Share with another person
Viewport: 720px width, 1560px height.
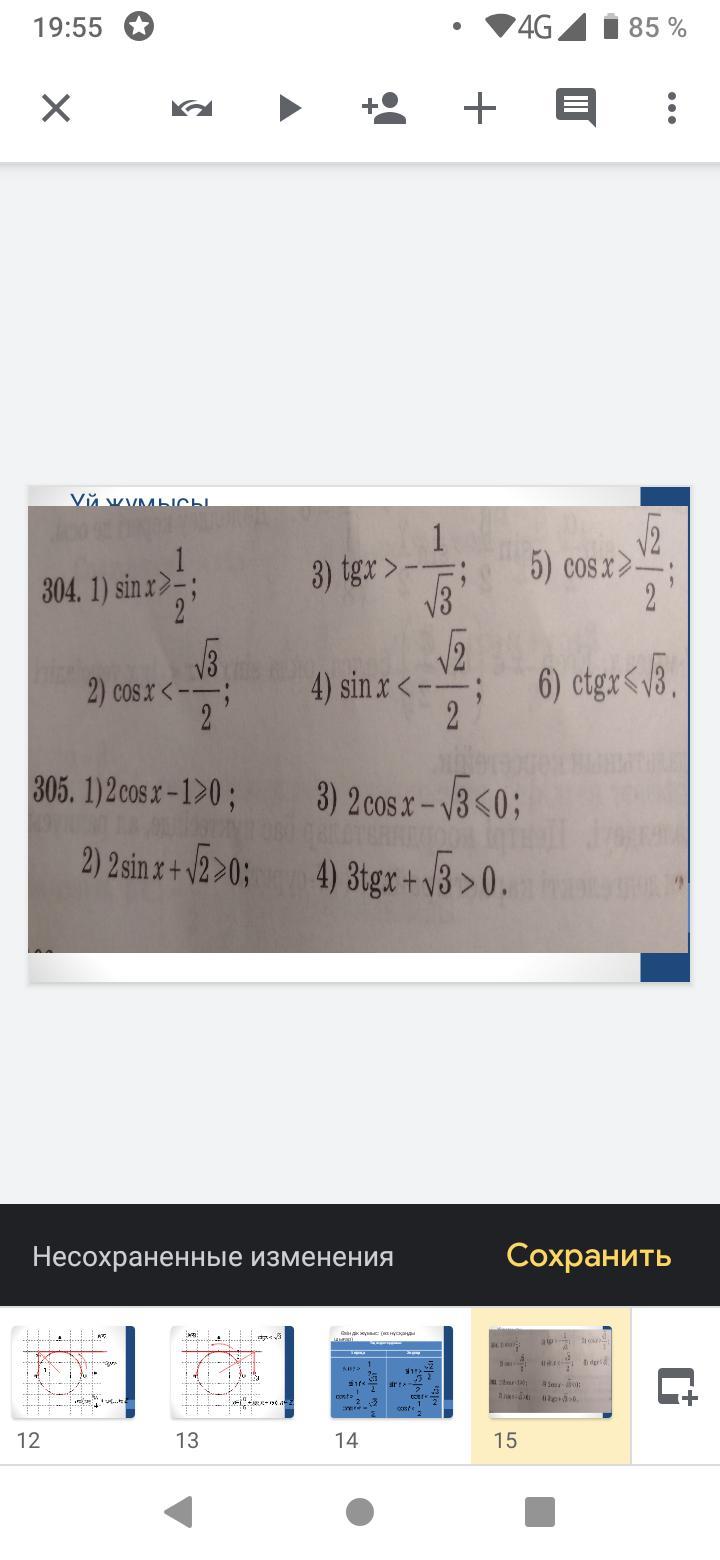click(384, 108)
